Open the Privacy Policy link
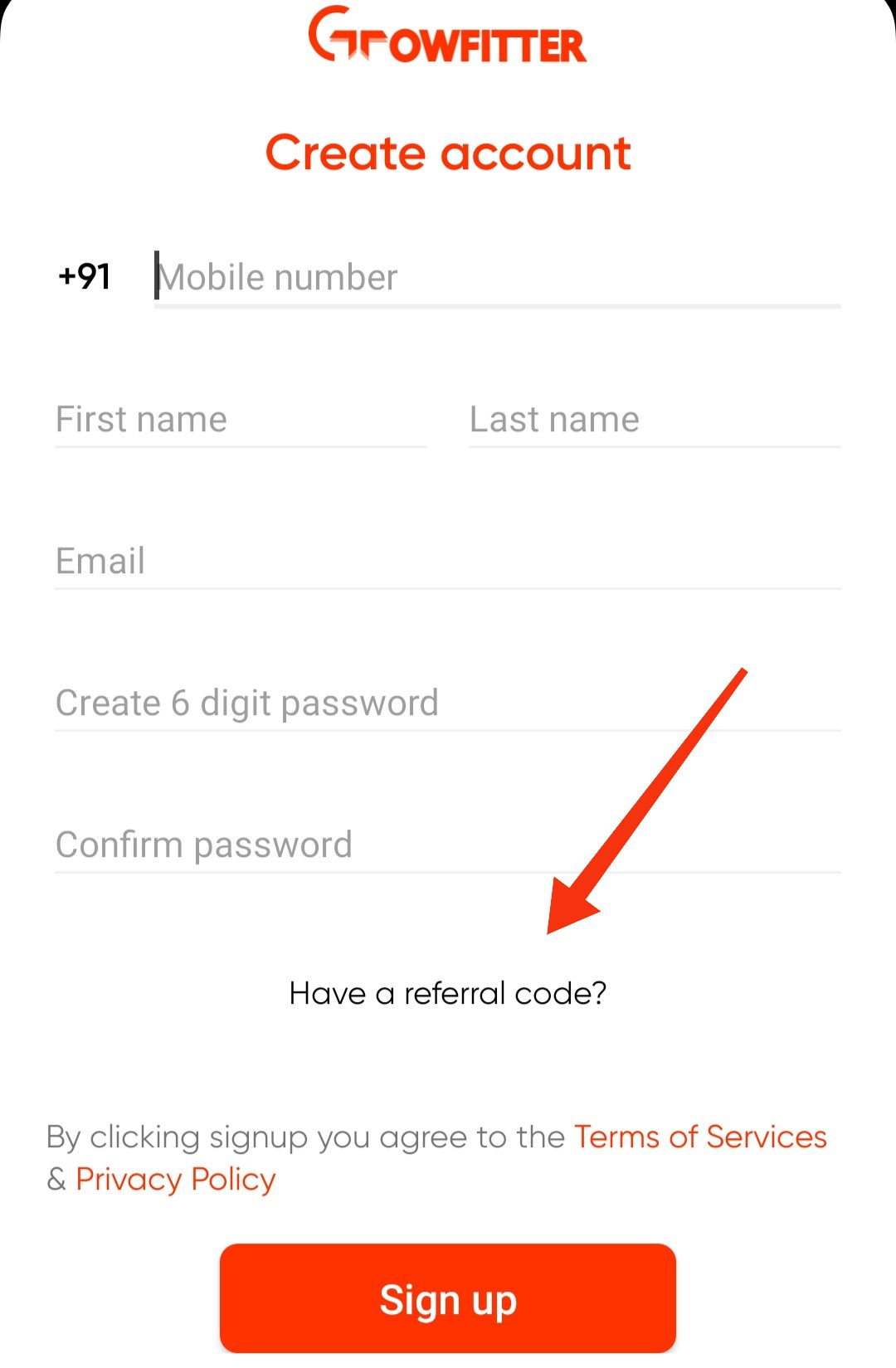The image size is (896, 1368). (176, 1179)
